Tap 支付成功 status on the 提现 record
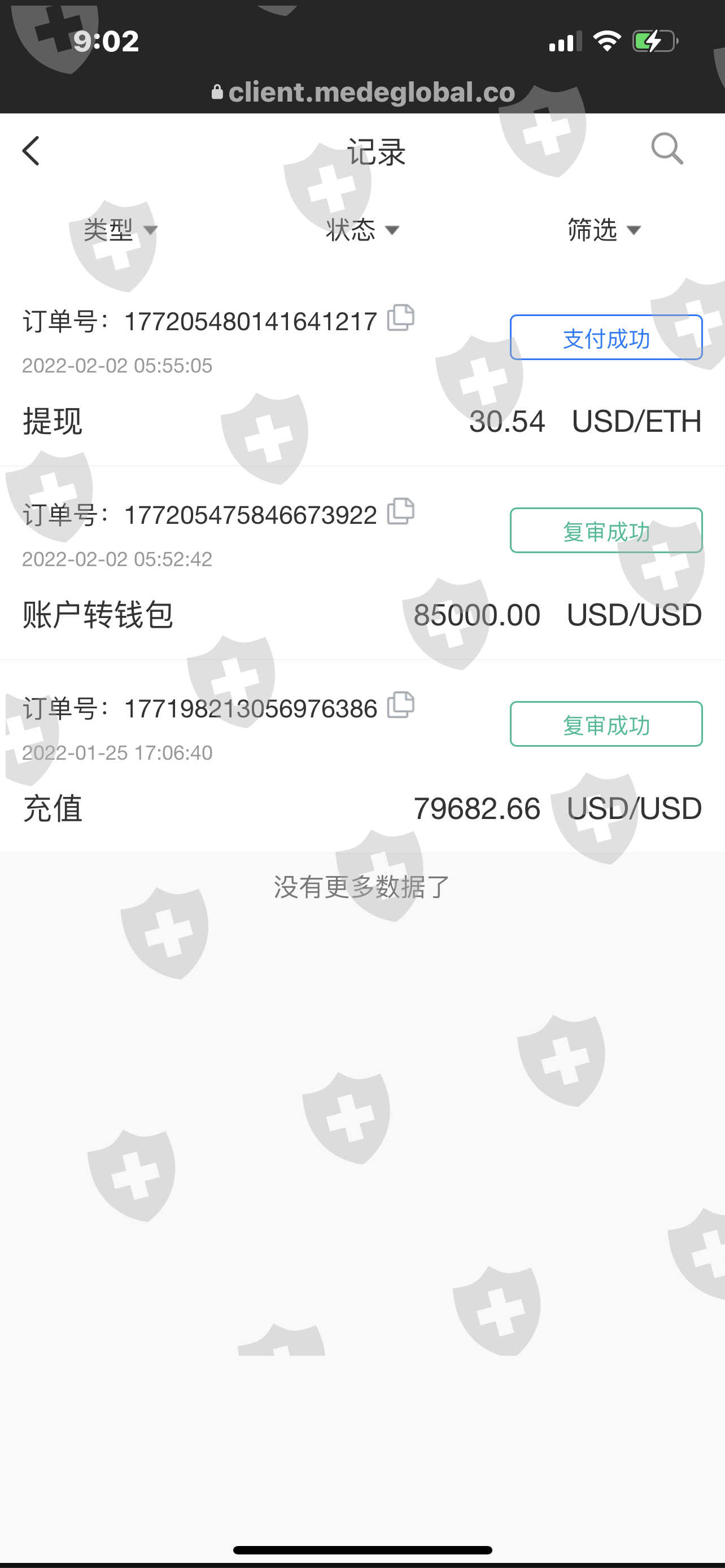Image resolution: width=725 pixels, height=1568 pixels. (606, 338)
